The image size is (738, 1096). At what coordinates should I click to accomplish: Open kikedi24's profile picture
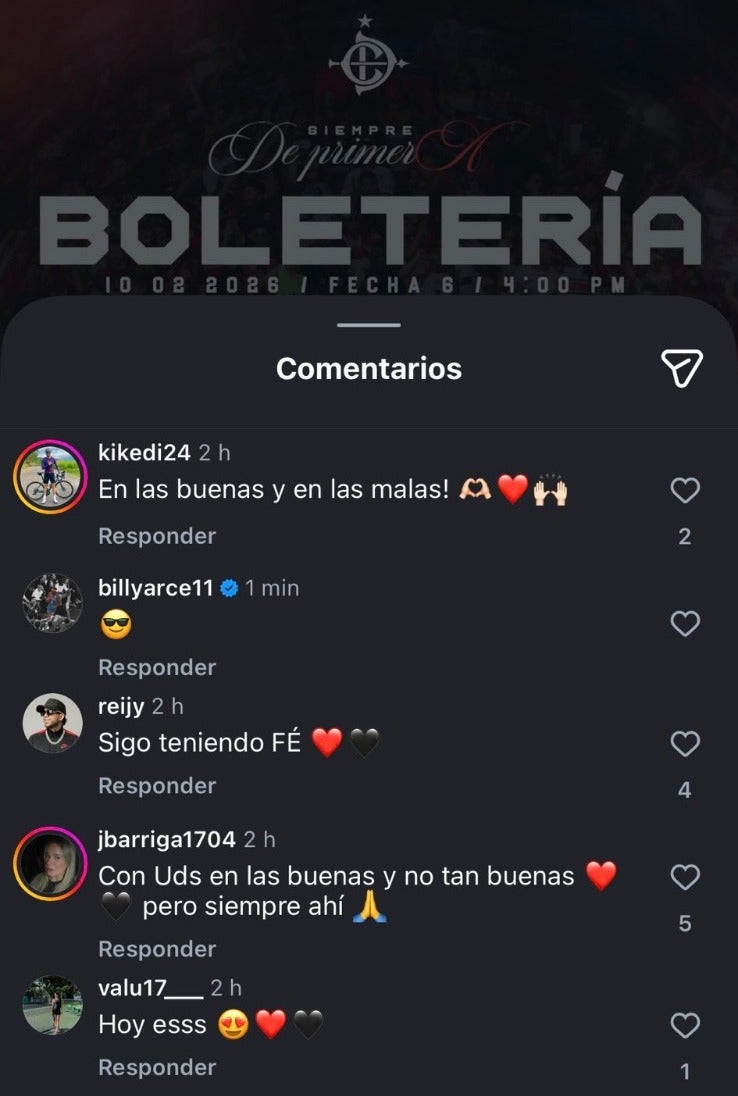coord(51,474)
